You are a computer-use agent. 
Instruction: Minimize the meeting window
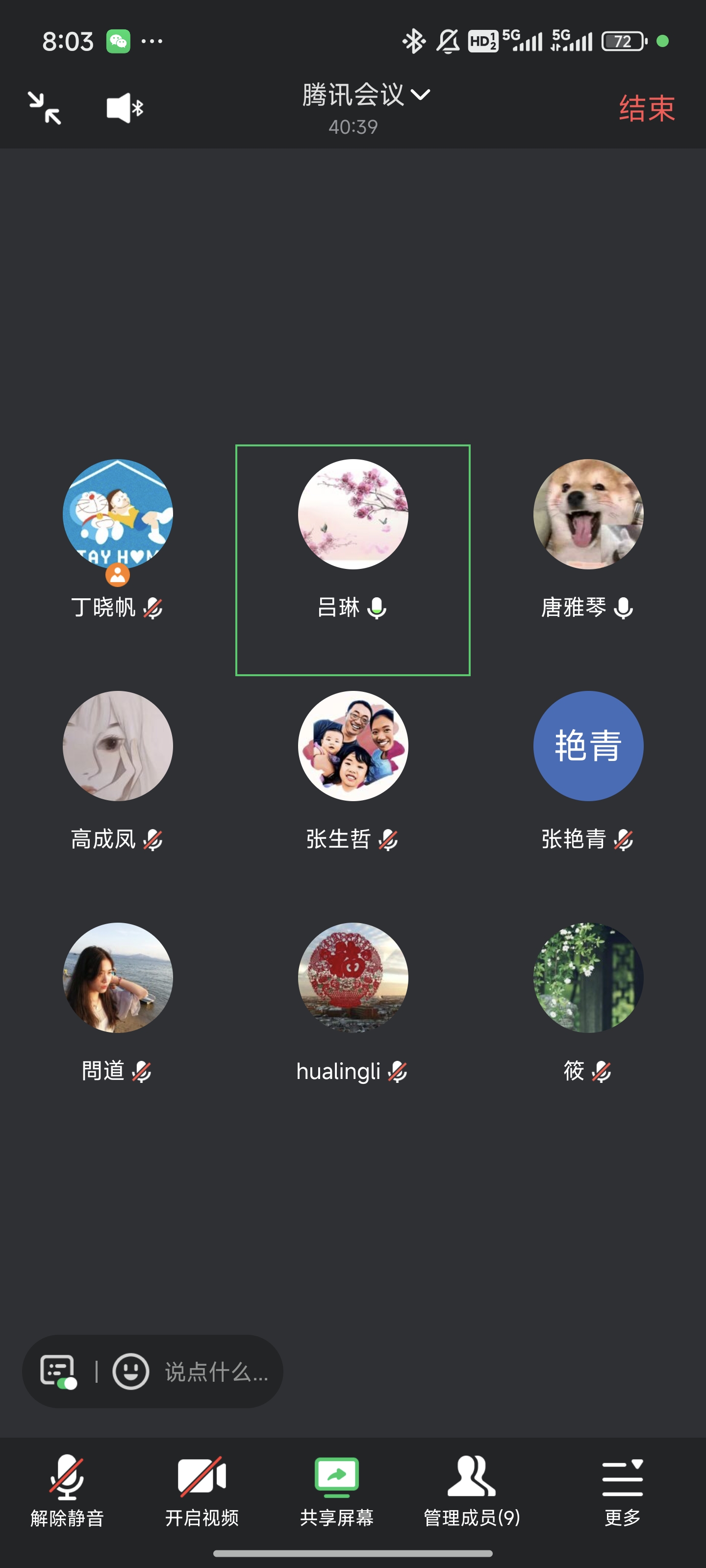click(x=45, y=108)
